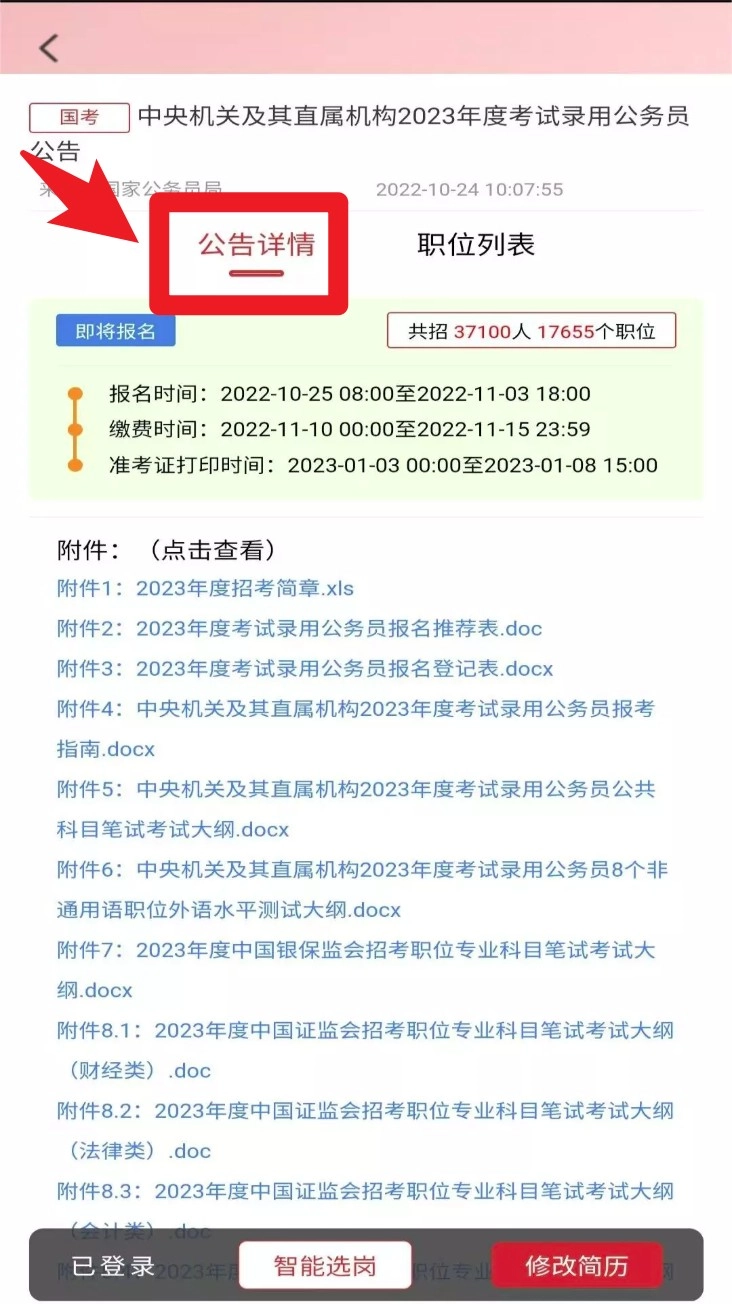Image resolution: width=732 pixels, height=1304 pixels.
Task: Select the 公告详情 tab
Action: (256, 245)
